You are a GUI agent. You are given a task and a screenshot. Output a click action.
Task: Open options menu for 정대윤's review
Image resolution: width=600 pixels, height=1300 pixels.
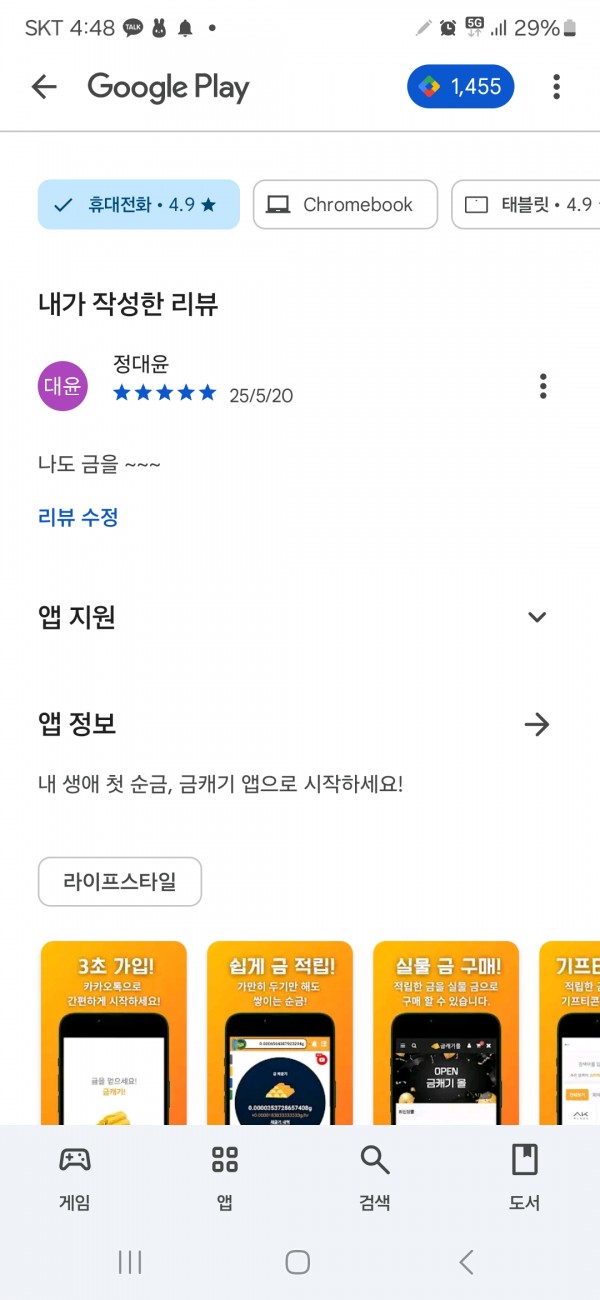[543, 386]
